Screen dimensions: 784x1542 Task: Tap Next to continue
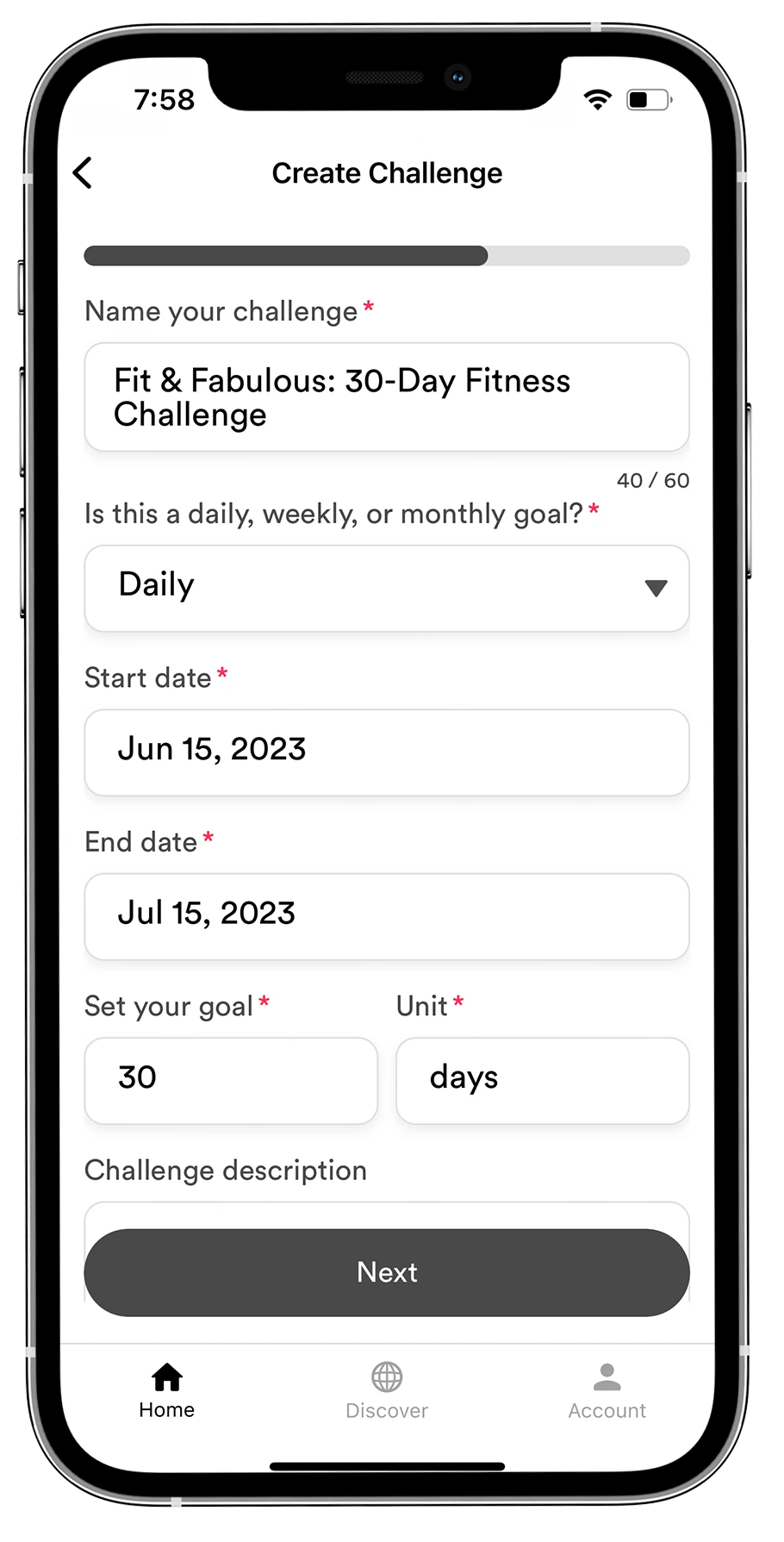click(x=387, y=1272)
